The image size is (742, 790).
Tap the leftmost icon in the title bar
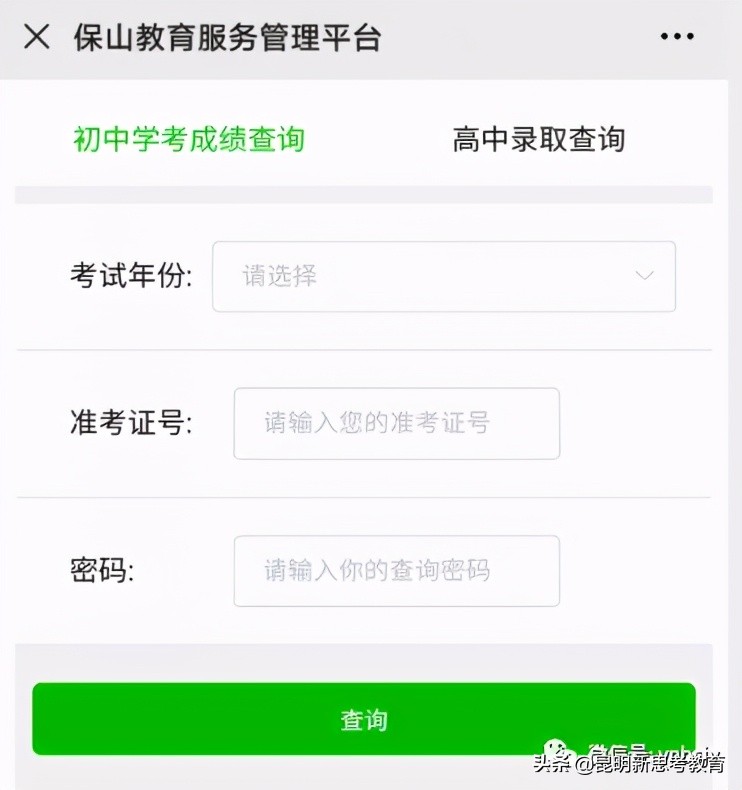tap(37, 37)
